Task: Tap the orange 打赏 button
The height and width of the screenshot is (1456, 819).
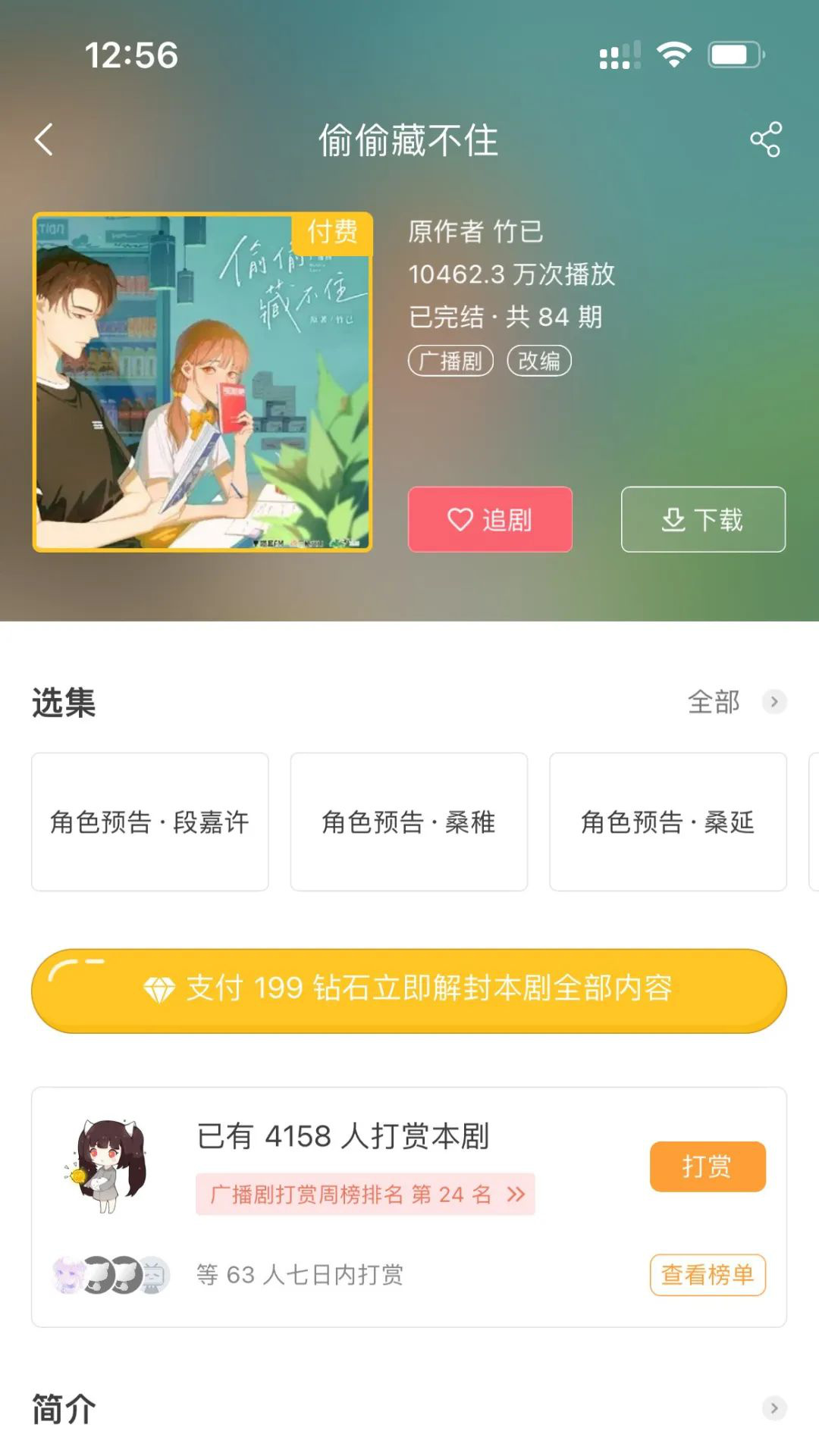Action: pos(707,1166)
